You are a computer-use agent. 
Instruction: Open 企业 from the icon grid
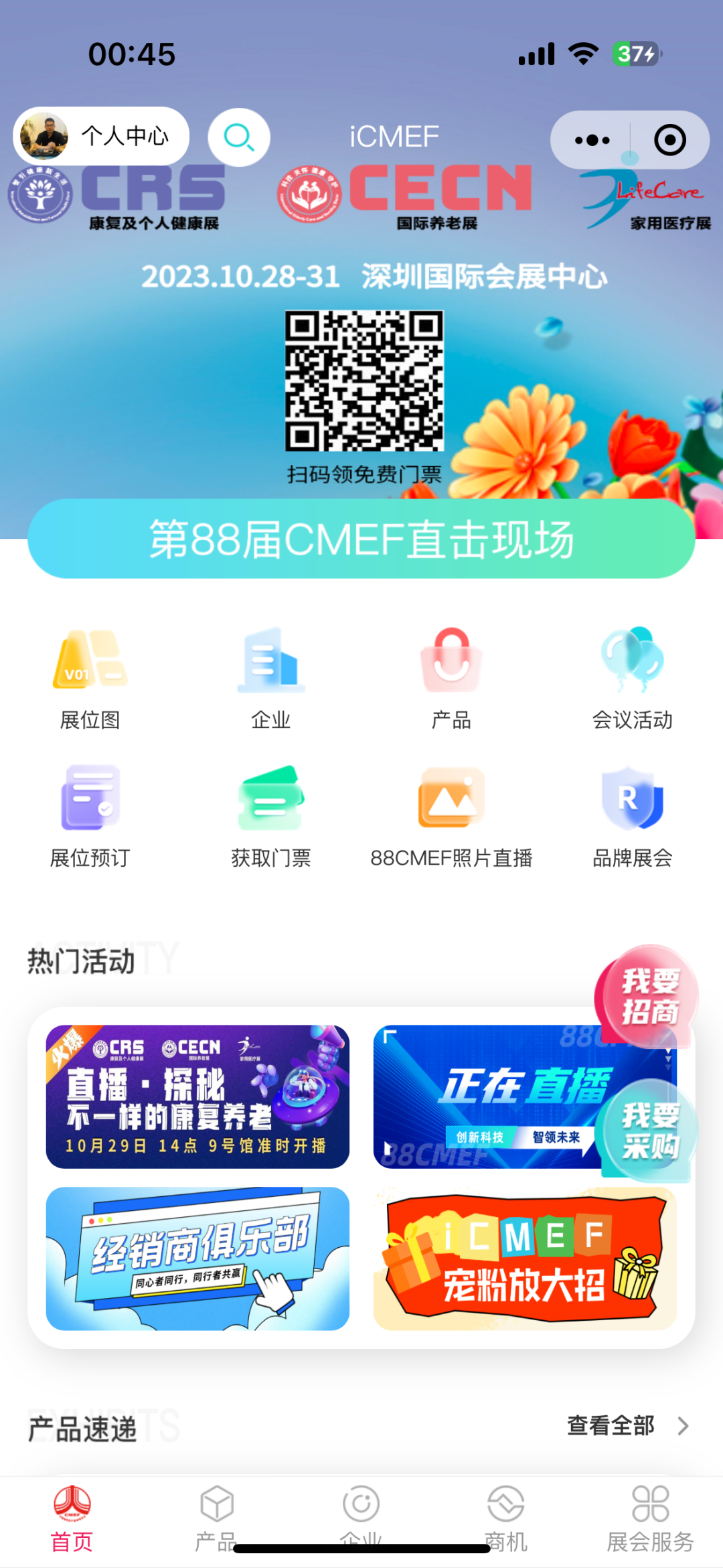(271, 678)
